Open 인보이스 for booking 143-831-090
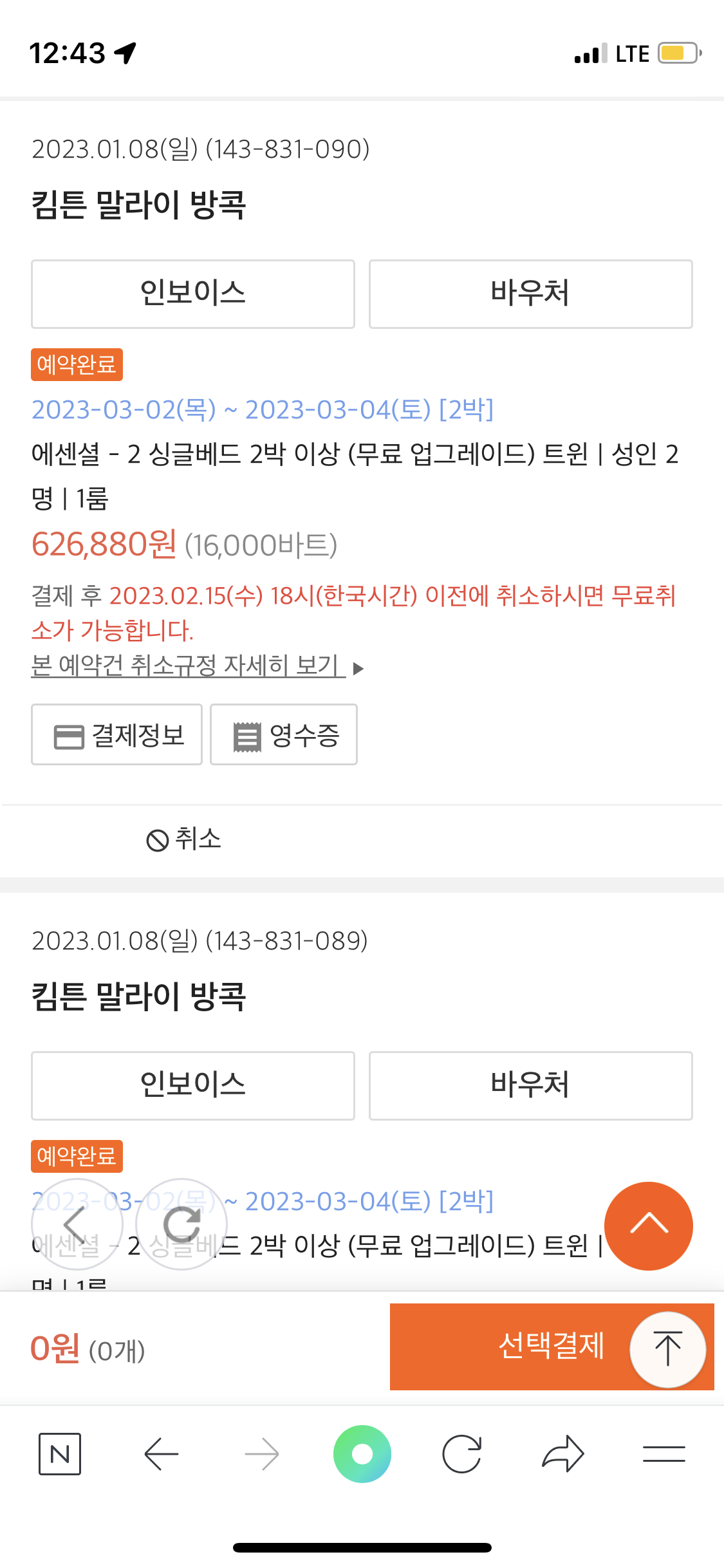 [193, 294]
